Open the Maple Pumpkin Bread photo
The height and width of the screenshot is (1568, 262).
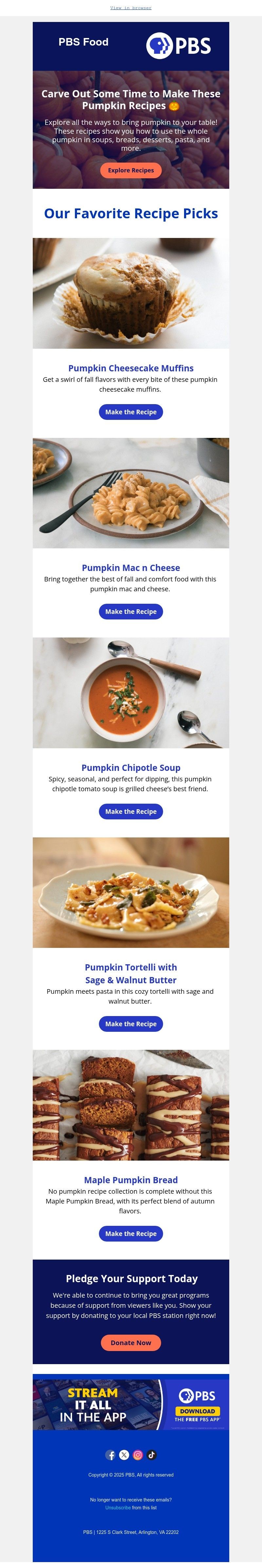131,1105
